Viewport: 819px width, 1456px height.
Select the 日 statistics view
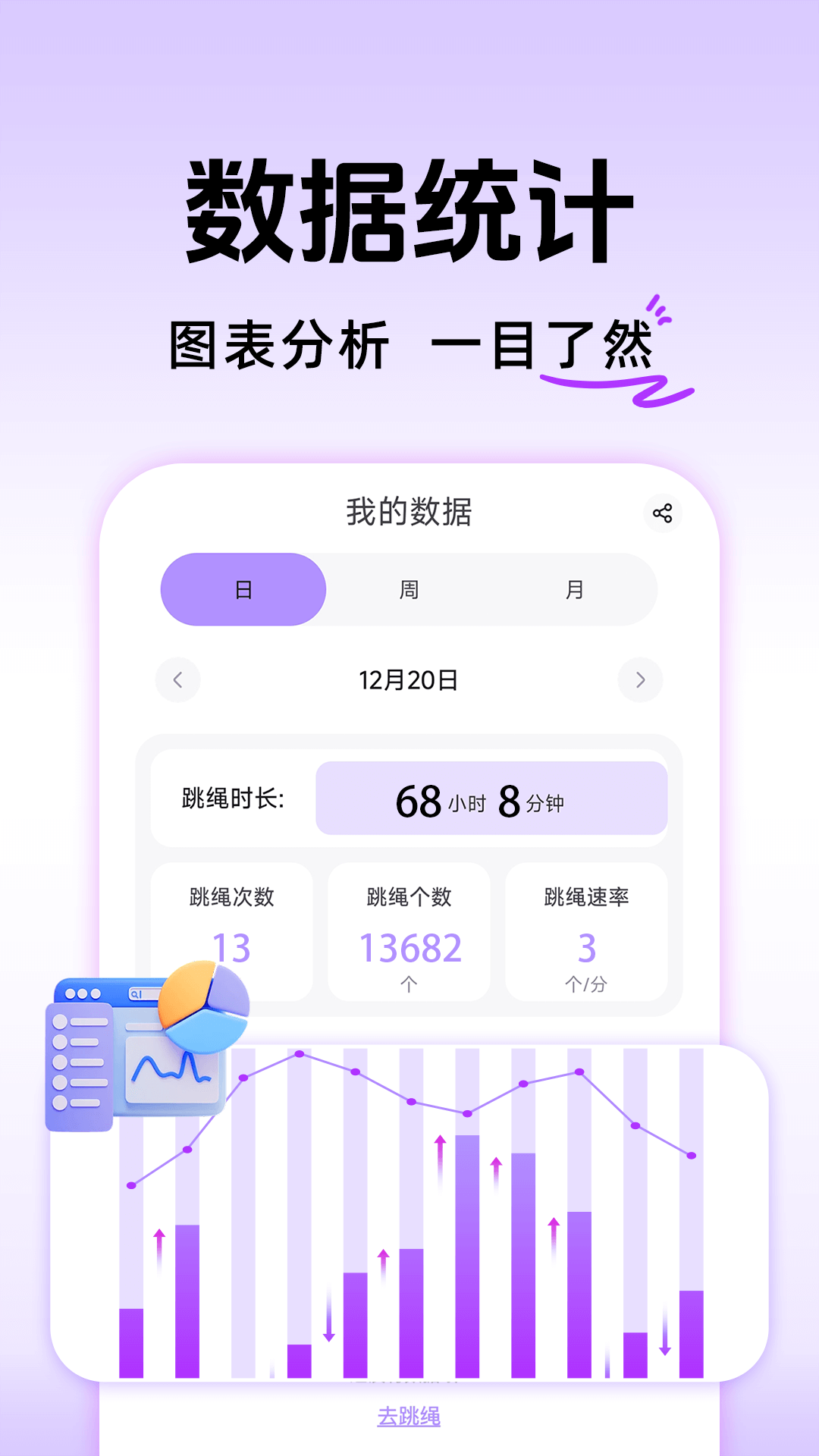click(x=243, y=589)
